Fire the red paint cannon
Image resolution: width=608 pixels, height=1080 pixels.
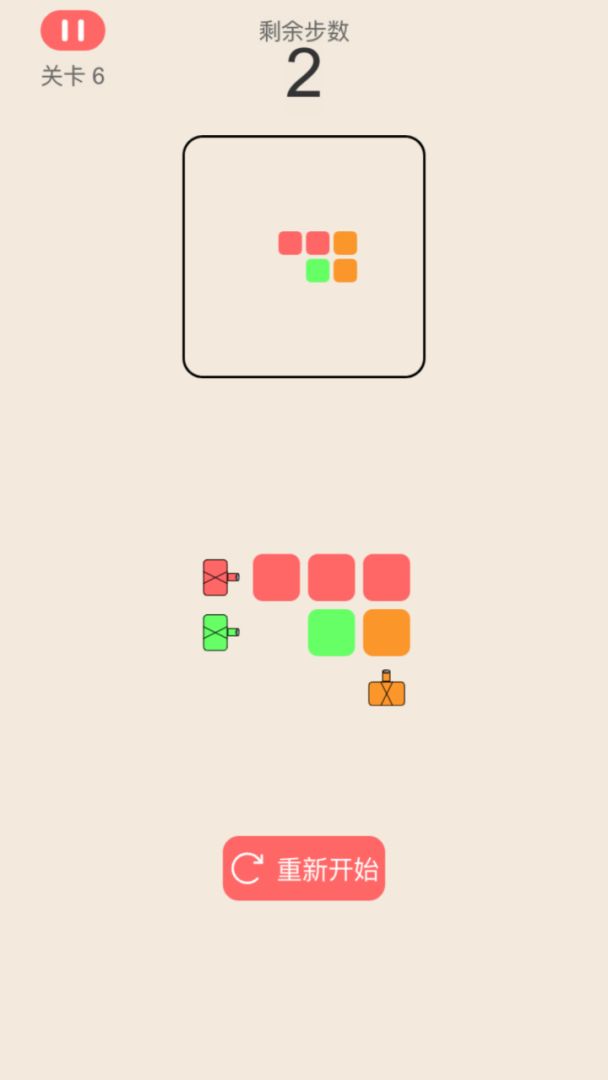click(217, 577)
